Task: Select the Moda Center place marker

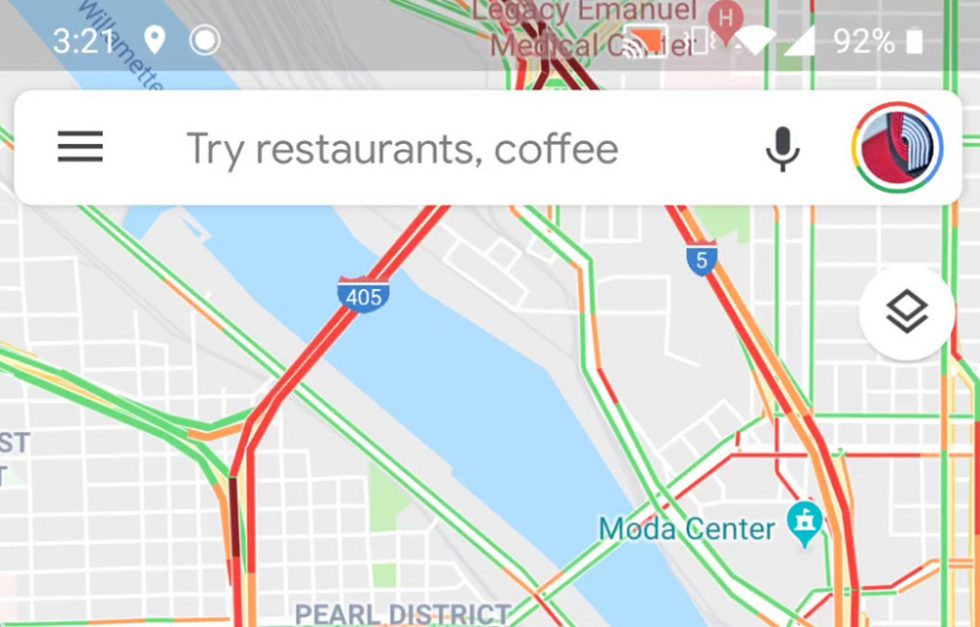Action: pyautogui.click(x=804, y=521)
